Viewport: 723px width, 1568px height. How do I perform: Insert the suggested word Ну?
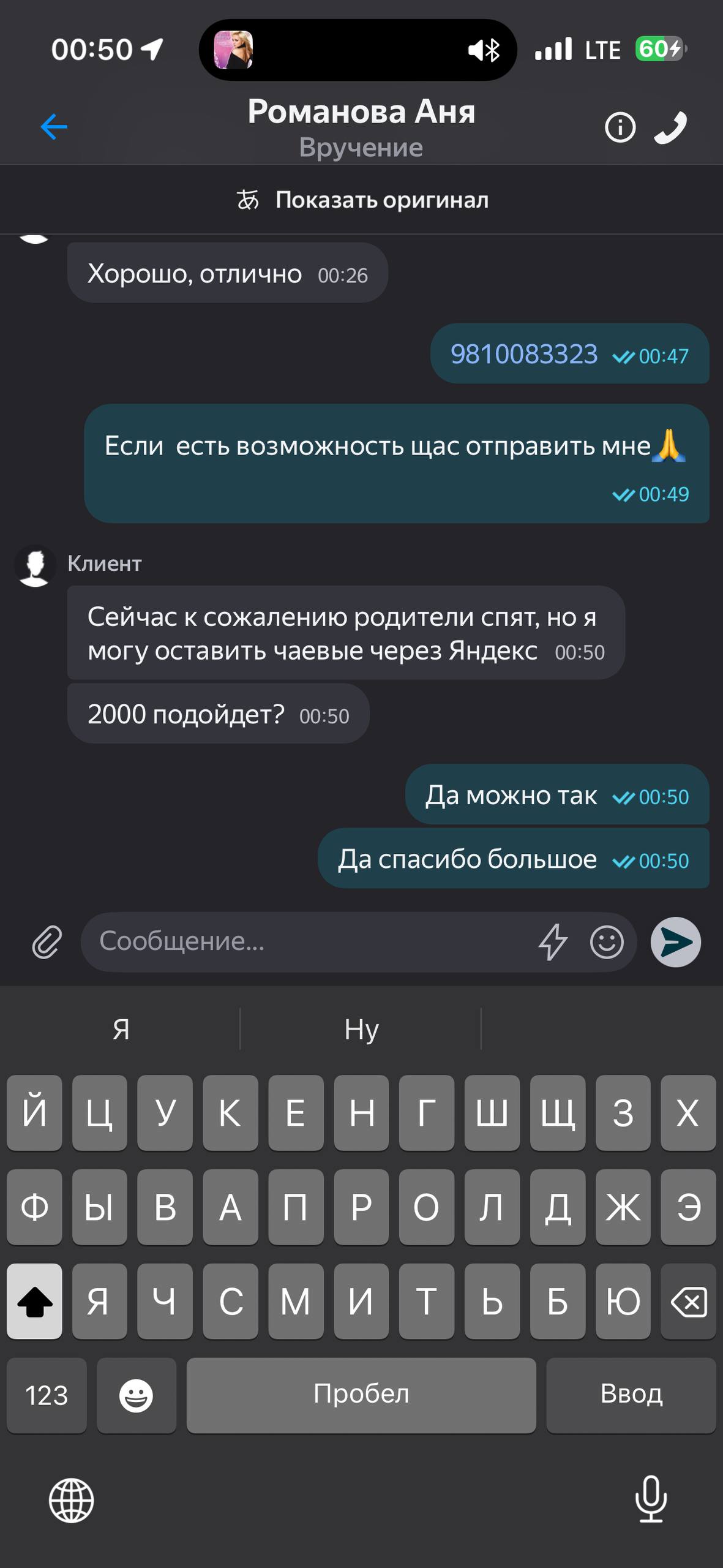point(361,1029)
